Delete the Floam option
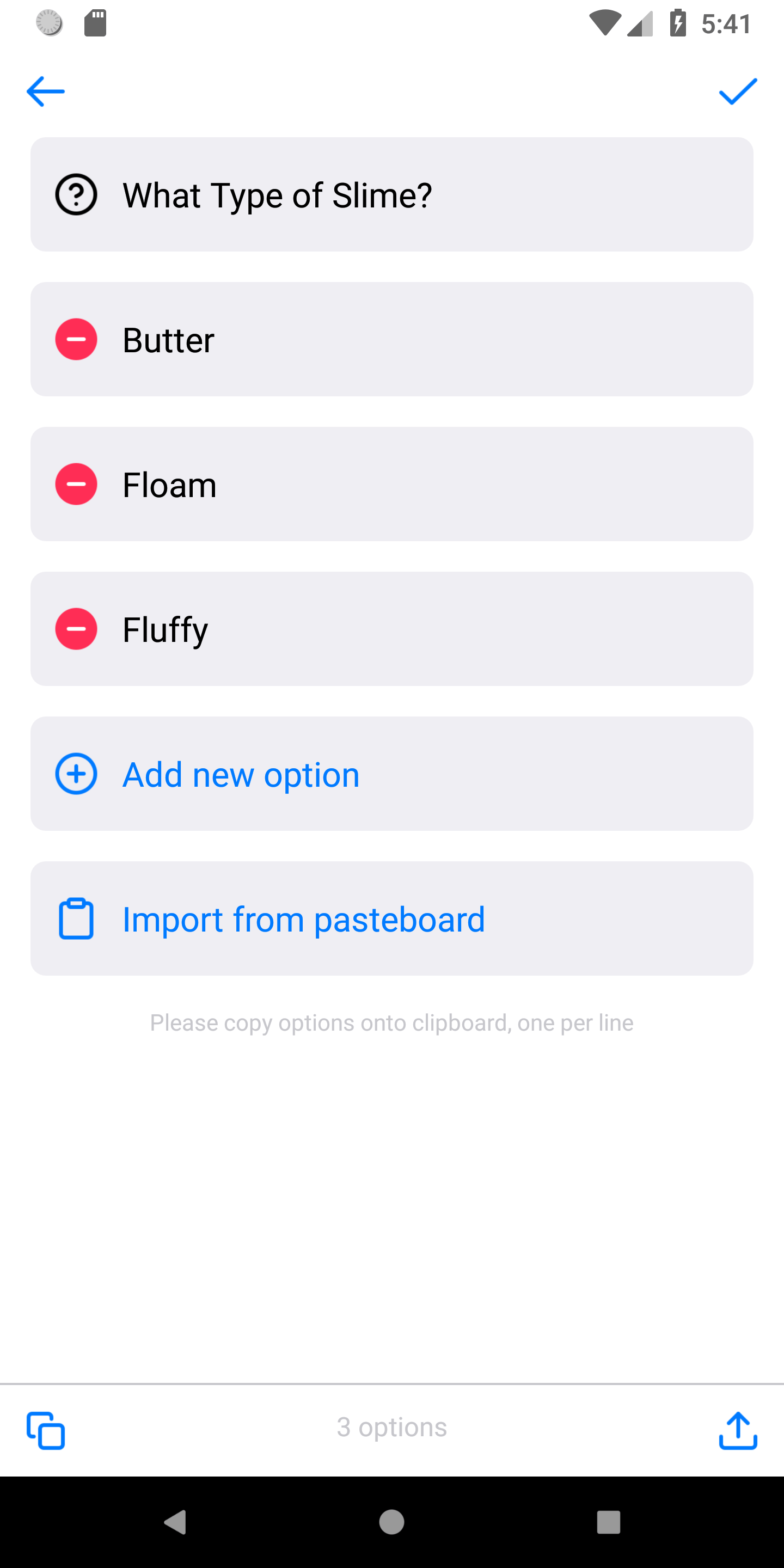The width and height of the screenshot is (784, 1568). [x=76, y=485]
